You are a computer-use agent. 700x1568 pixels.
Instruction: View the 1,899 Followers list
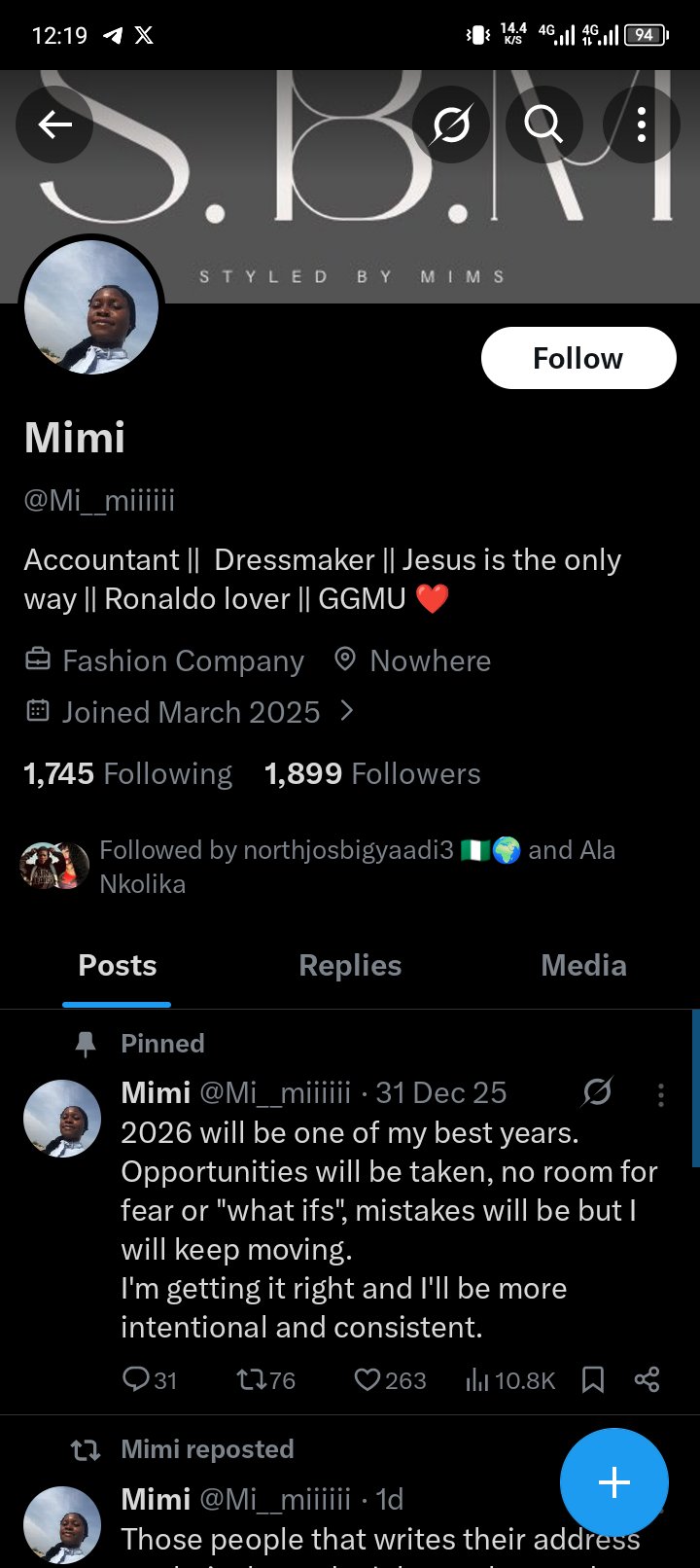(372, 773)
